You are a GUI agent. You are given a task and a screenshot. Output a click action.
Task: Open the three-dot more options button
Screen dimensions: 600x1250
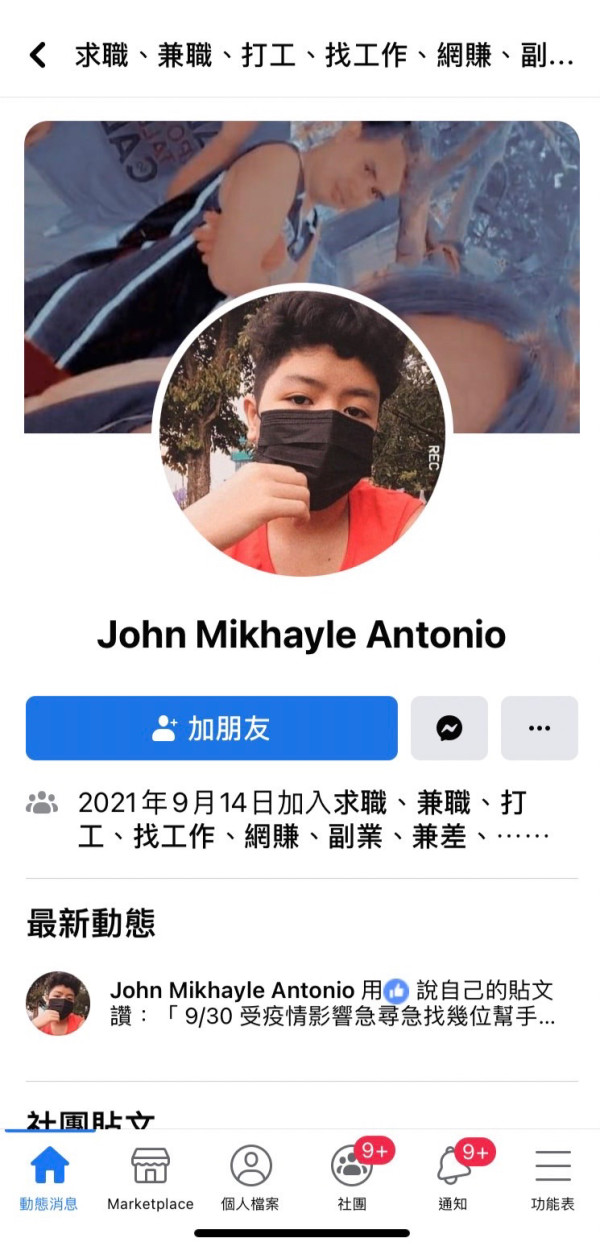[539, 728]
